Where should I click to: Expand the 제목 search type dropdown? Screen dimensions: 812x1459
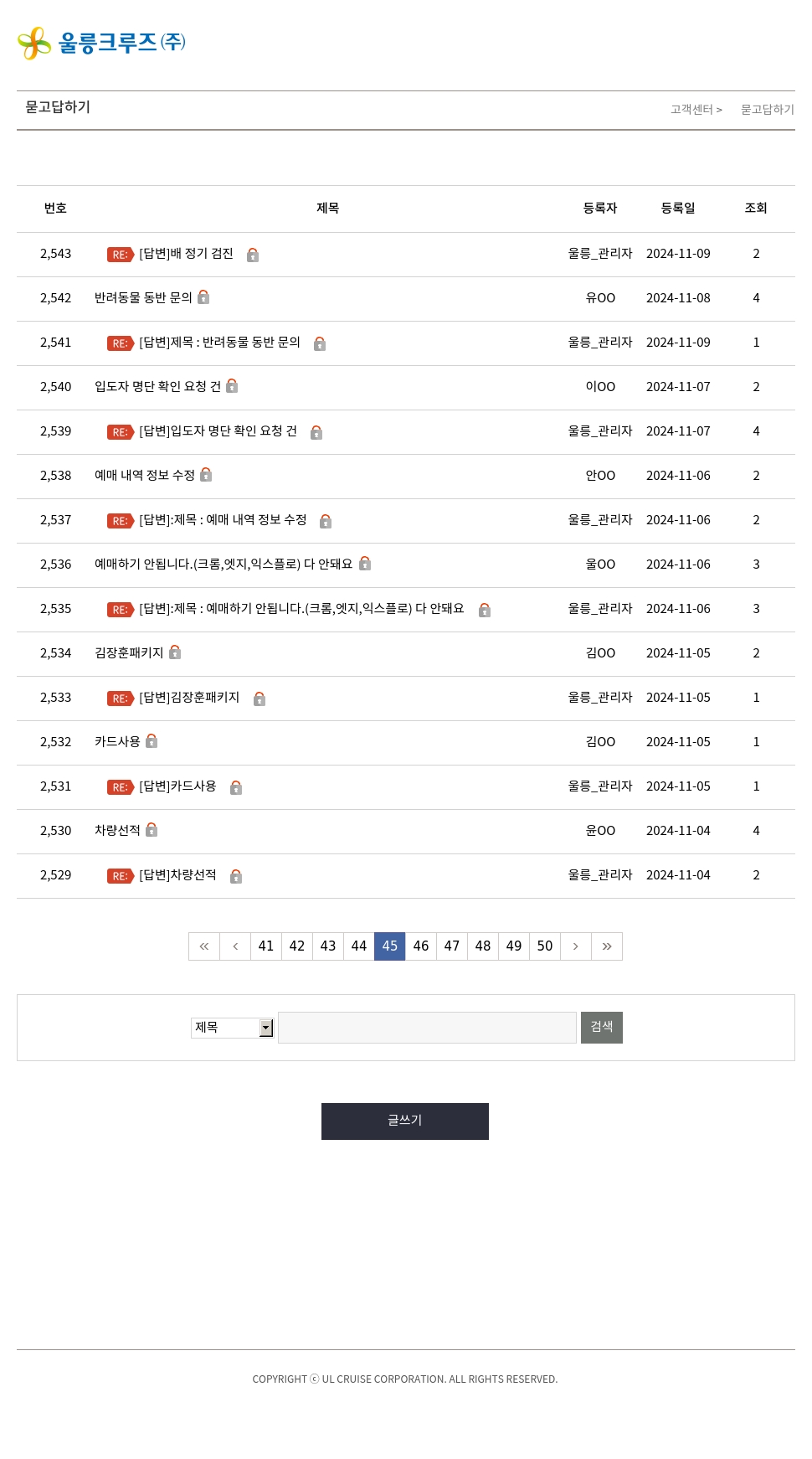tap(233, 1028)
